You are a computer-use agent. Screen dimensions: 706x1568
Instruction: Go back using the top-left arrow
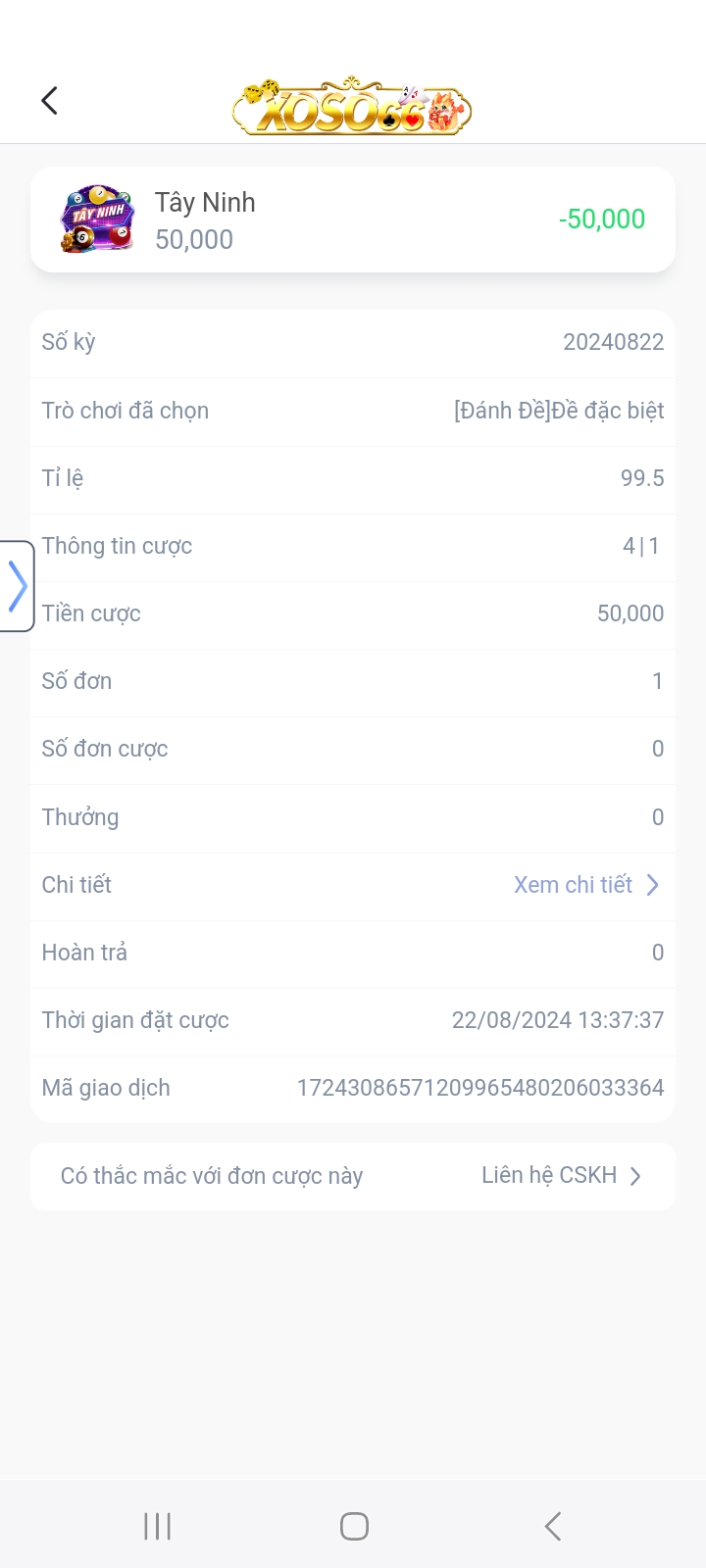(50, 100)
